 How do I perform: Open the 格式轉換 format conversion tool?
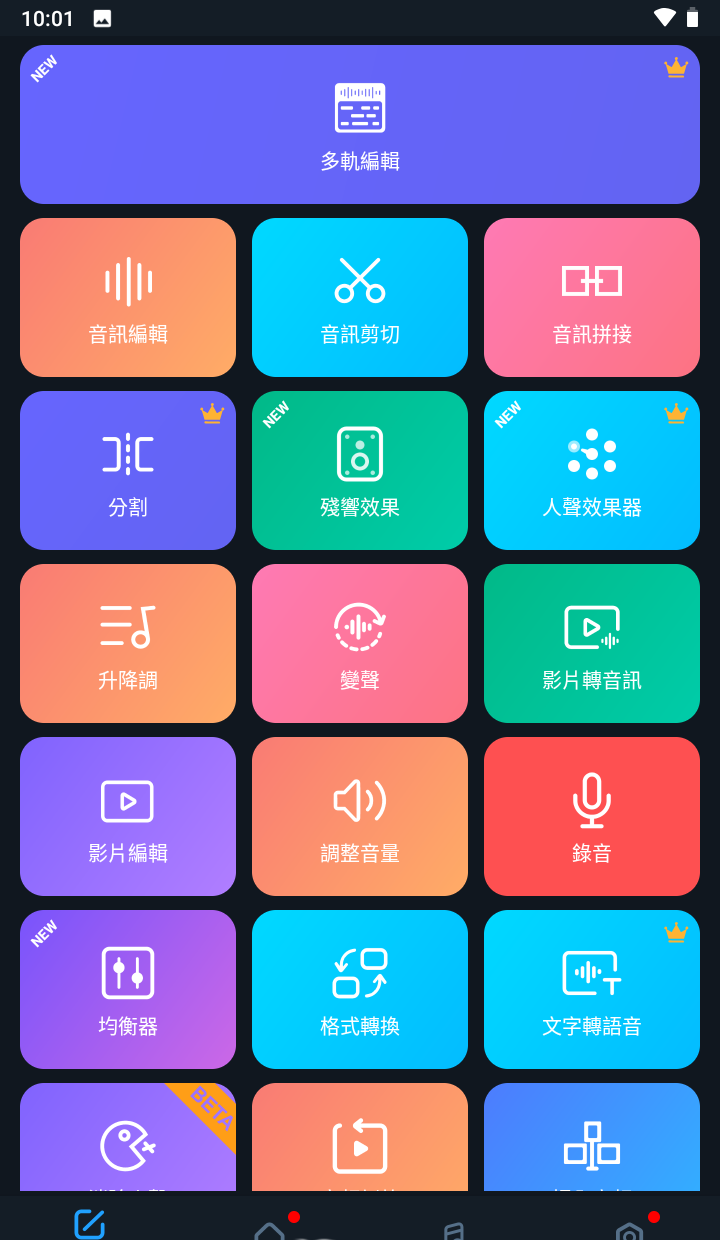(360, 989)
